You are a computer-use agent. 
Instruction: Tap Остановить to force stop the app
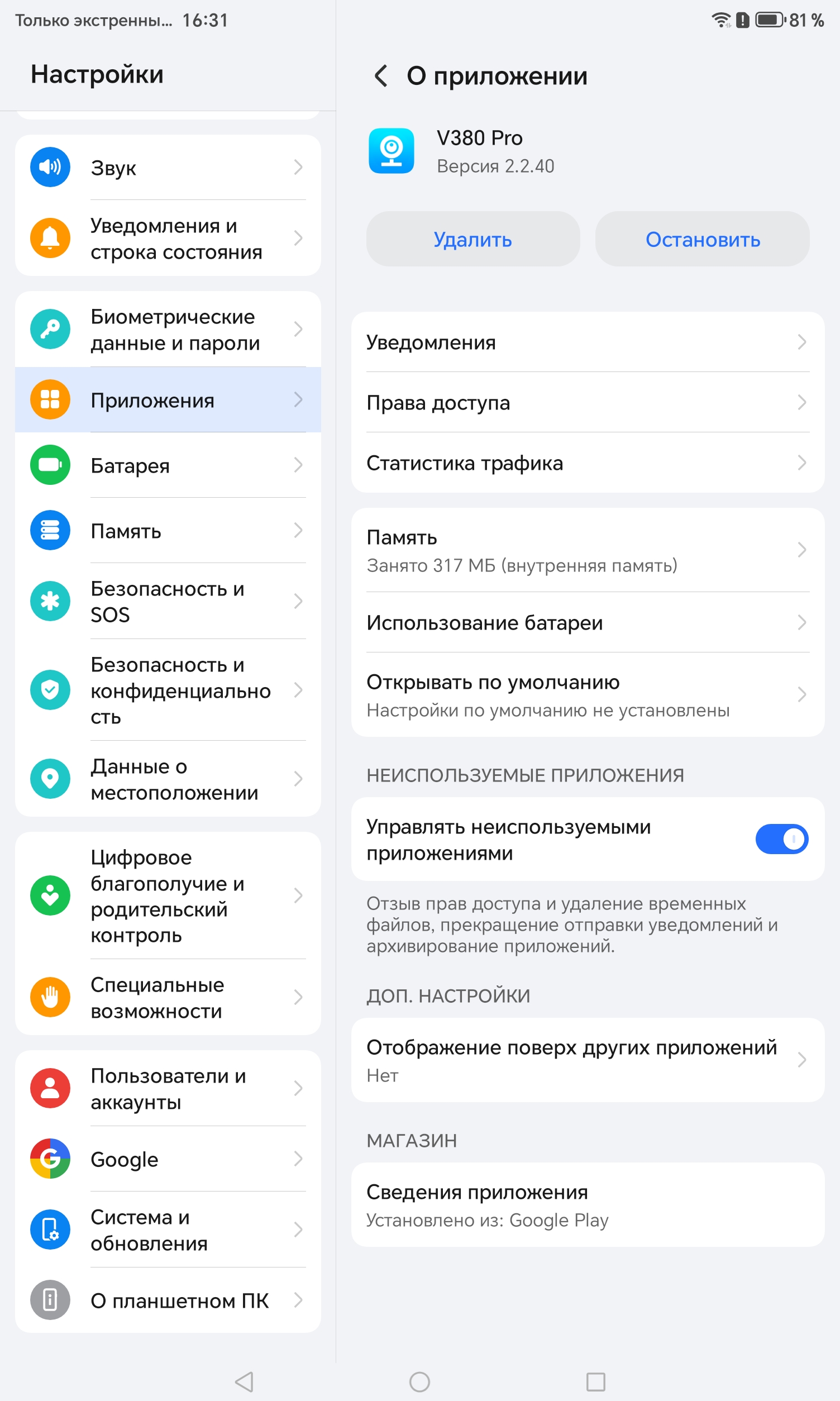pos(702,239)
